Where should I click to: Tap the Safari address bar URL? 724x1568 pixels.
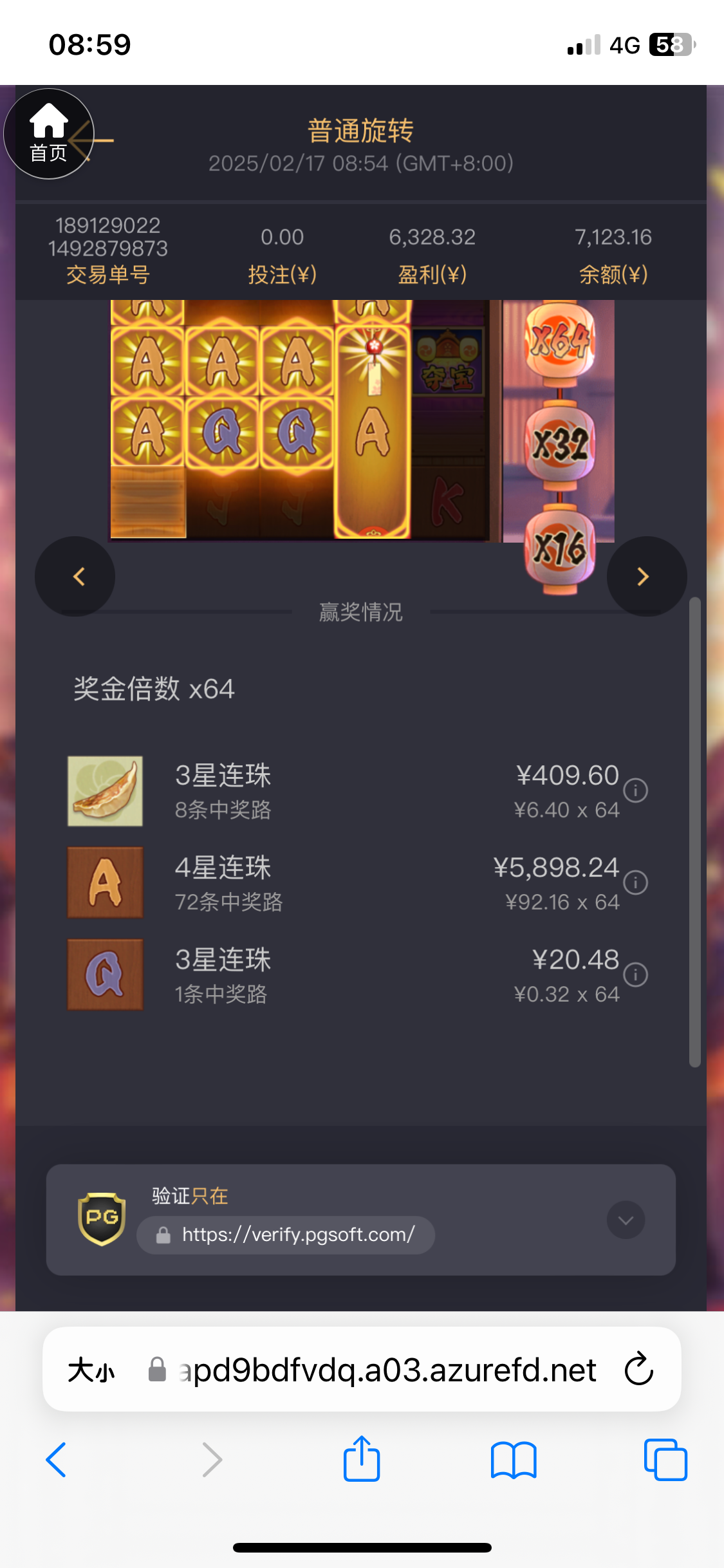(386, 1370)
